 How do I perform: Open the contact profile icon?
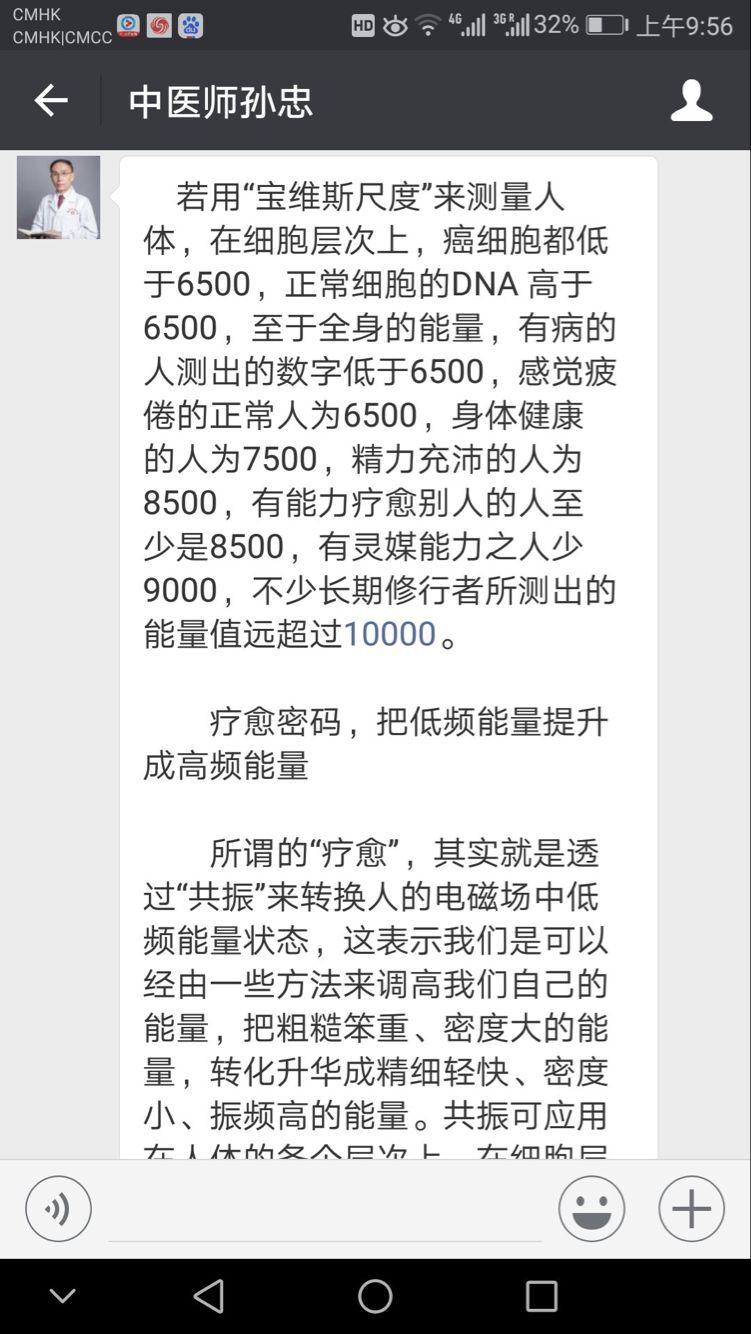point(691,100)
